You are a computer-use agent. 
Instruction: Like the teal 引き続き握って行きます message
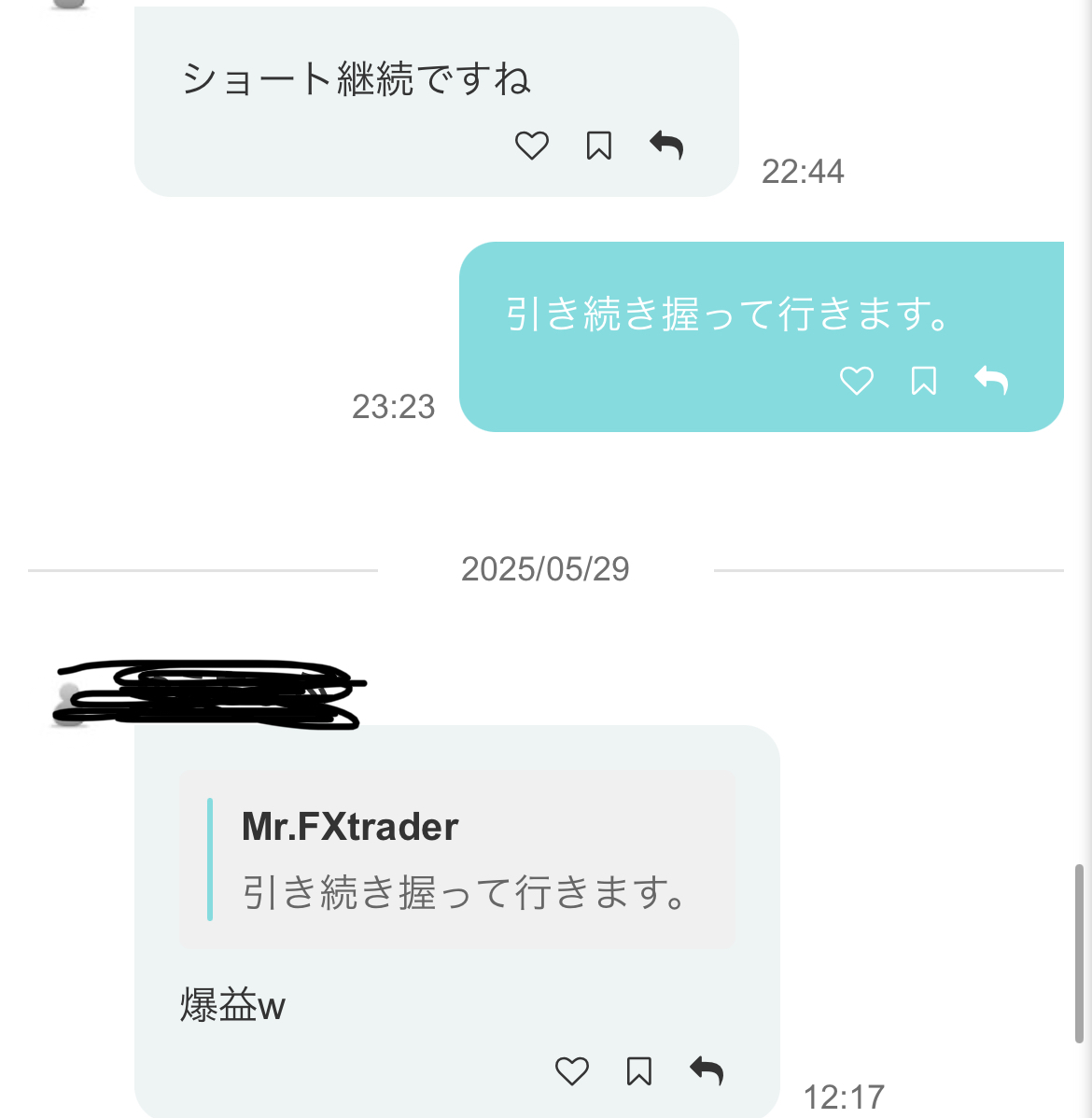(x=857, y=381)
